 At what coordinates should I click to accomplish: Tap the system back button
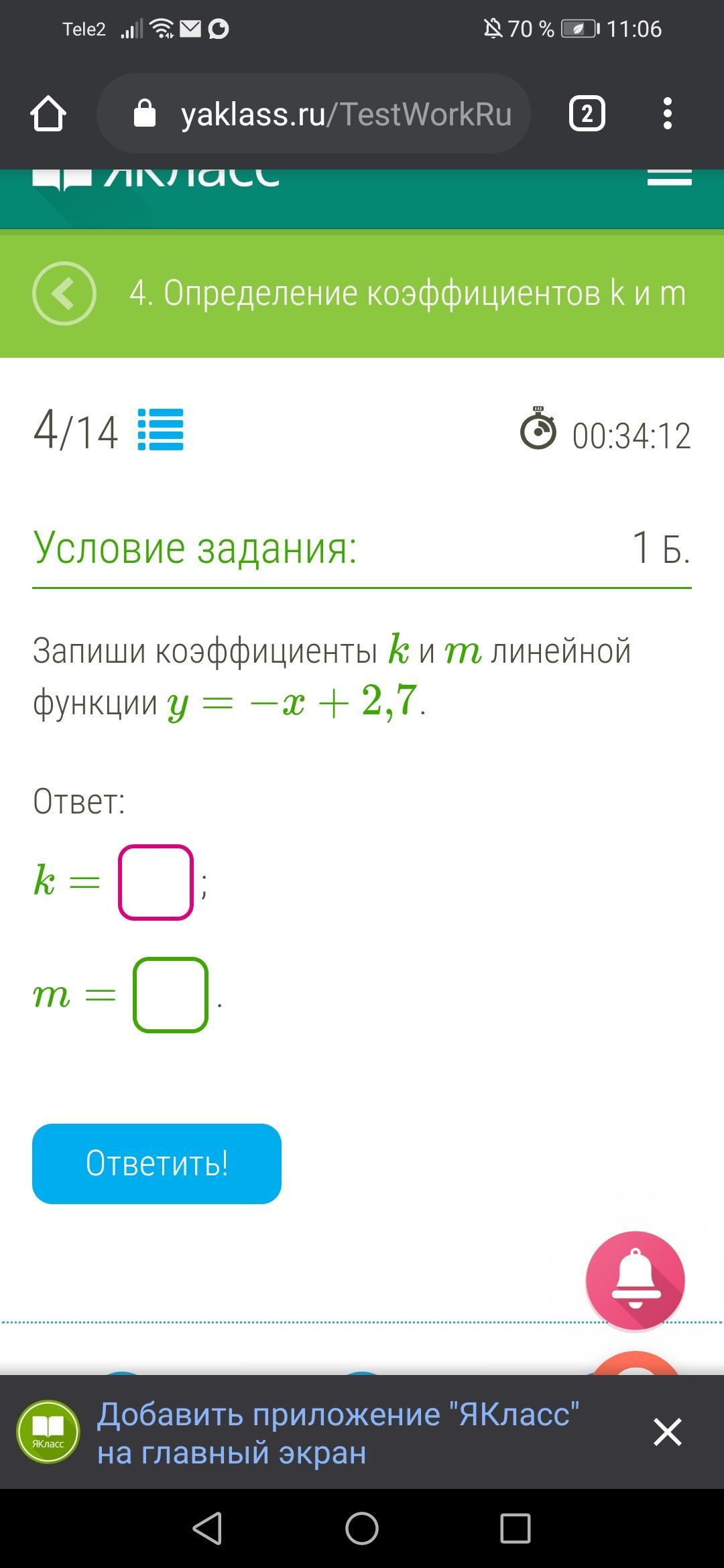(x=207, y=1528)
